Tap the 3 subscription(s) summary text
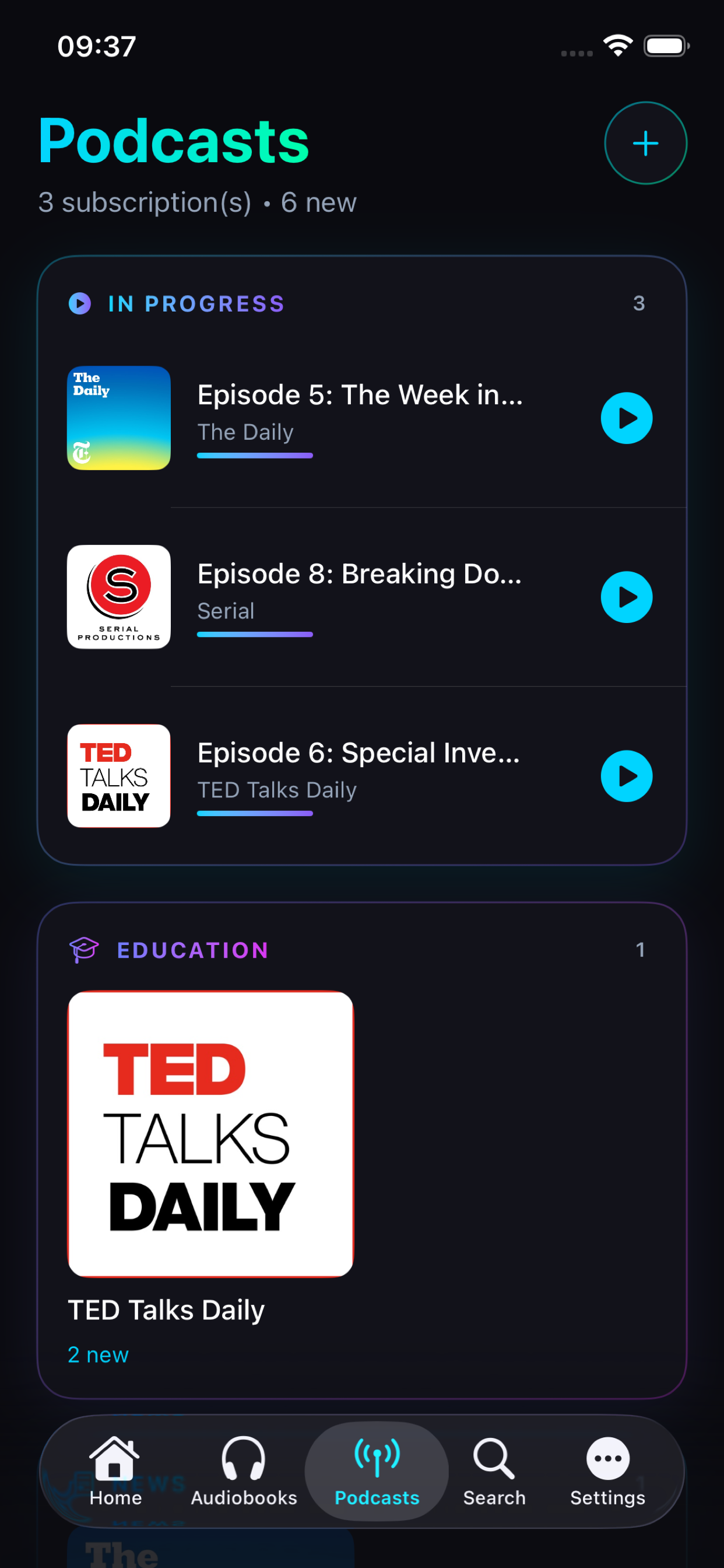Viewport: 724px width, 1568px height. pos(197,202)
